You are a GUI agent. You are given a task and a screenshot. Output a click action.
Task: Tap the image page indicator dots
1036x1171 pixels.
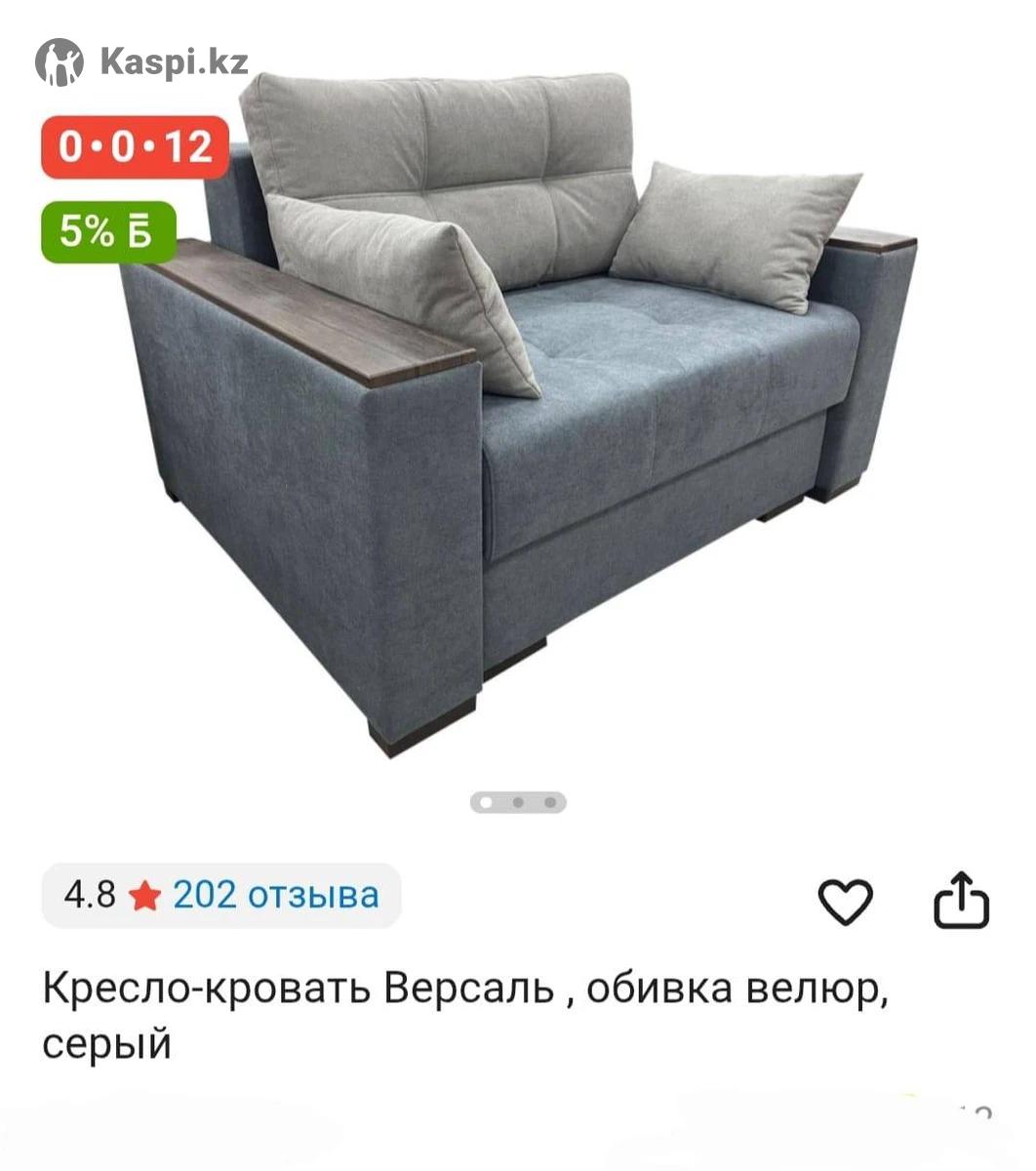518,802
